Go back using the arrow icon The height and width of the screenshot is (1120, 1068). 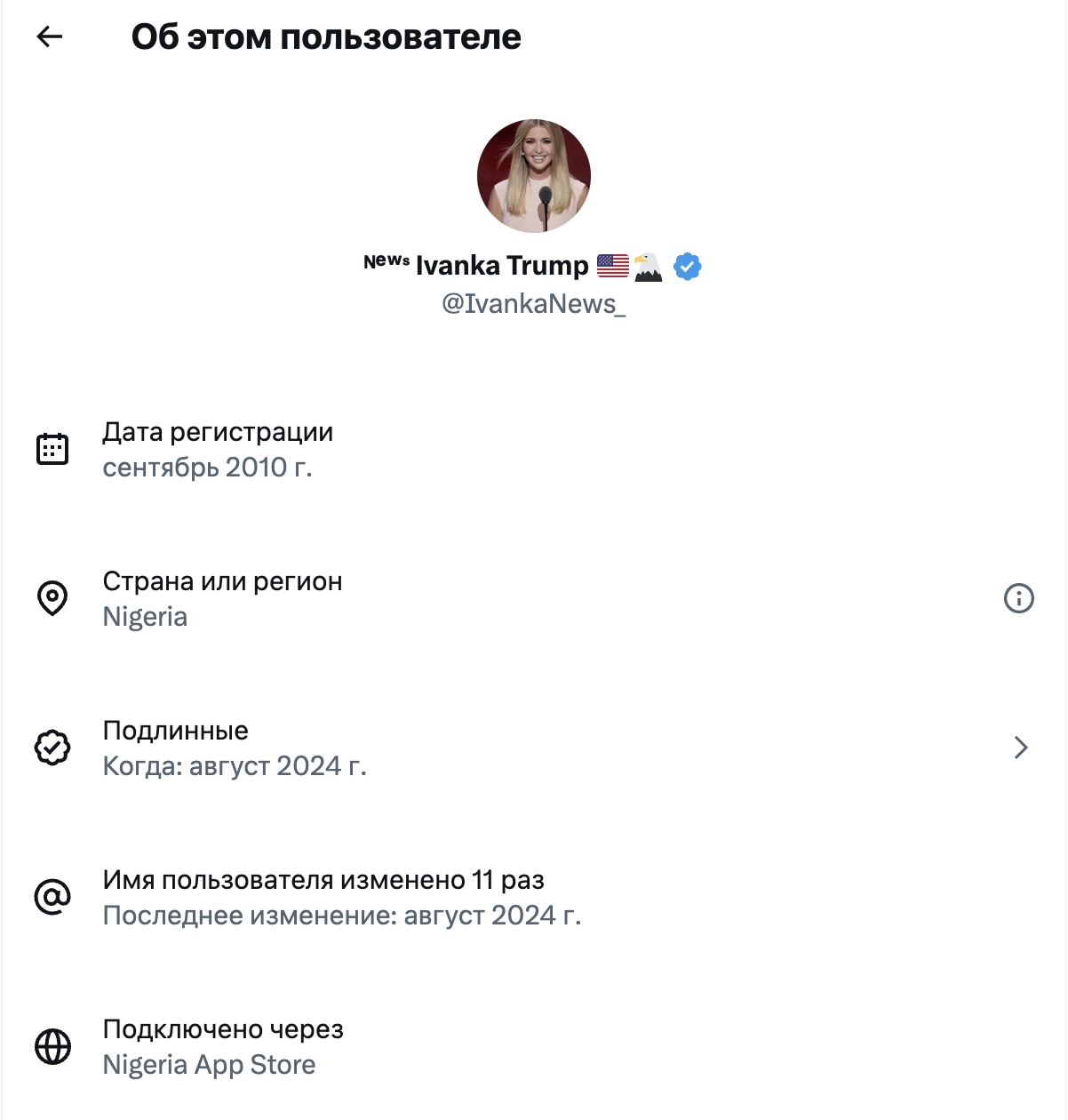50,36
